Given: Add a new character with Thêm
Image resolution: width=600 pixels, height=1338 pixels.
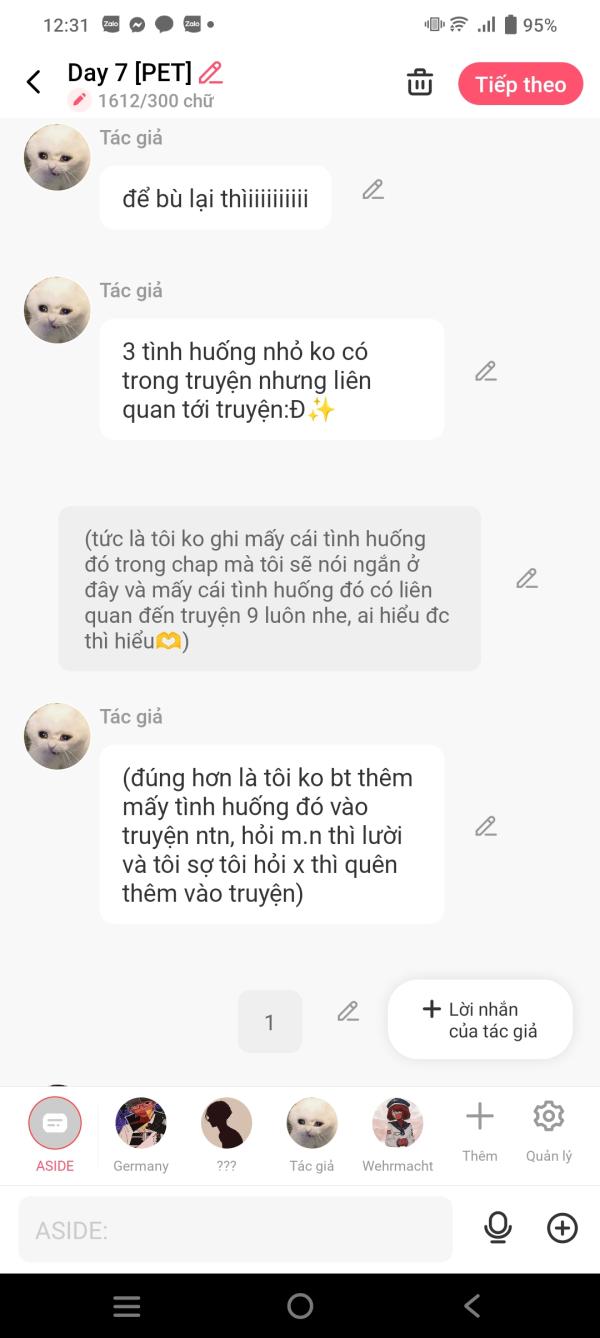Looking at the screenshot, I should coord(480,1132).
